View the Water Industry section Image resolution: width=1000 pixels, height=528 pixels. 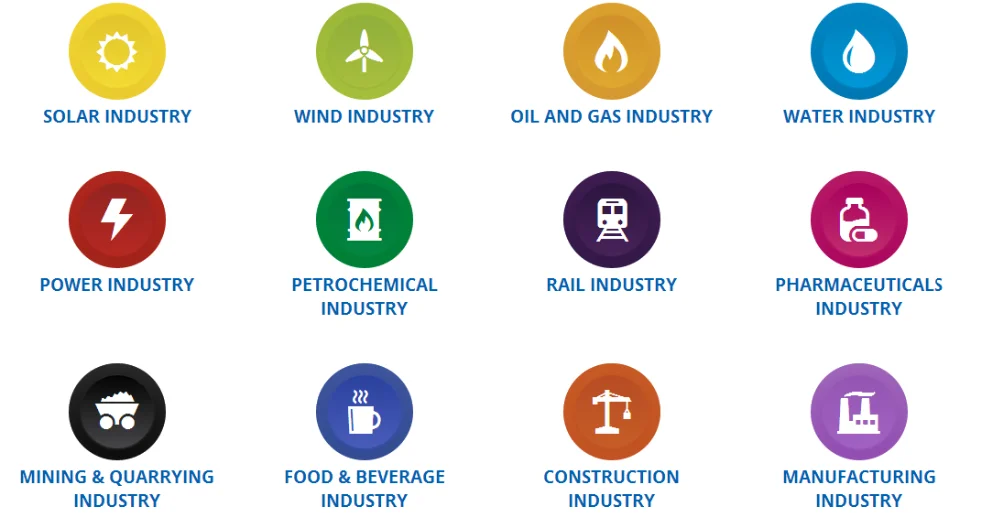(858, 52)
